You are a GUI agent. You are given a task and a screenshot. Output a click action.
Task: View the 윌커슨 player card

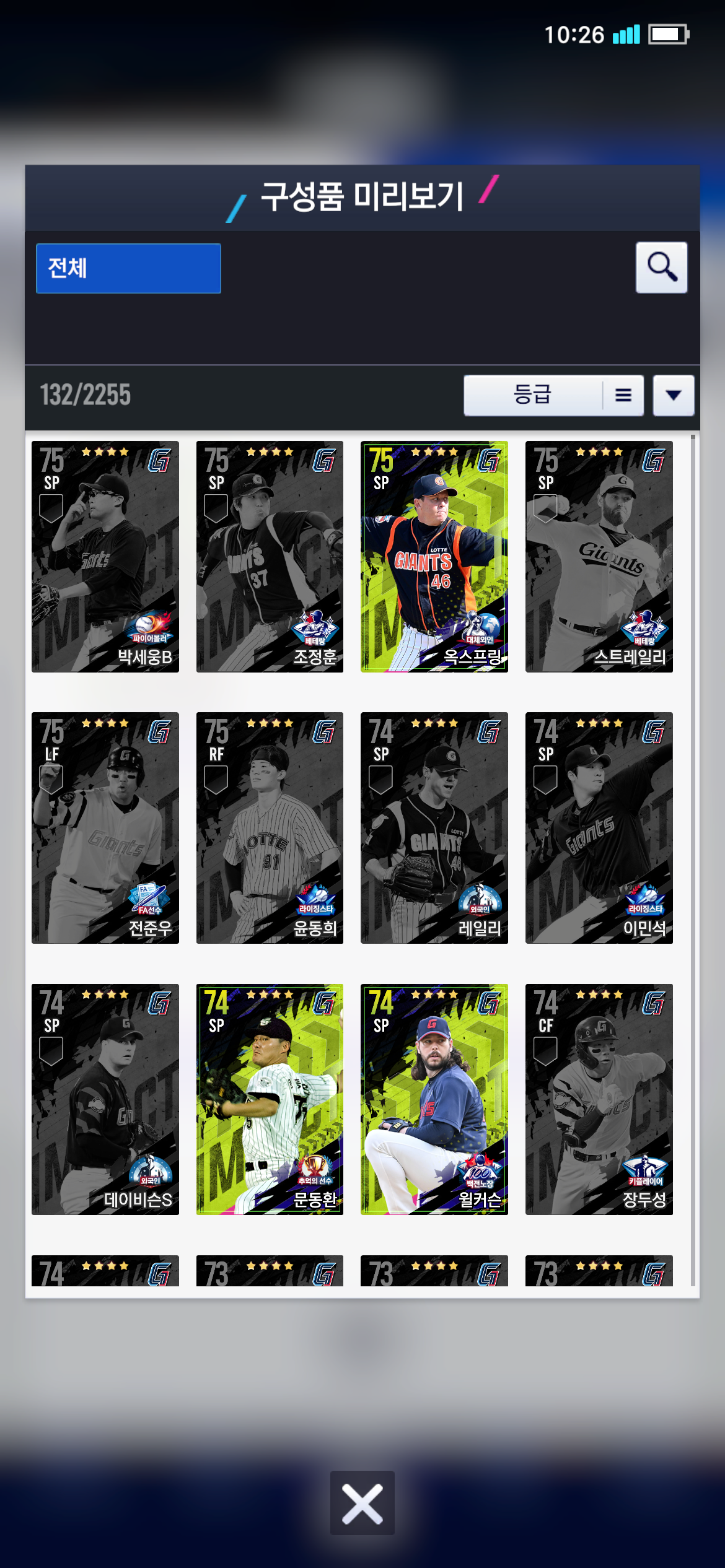pyautogui.click(x=434, y=1099)
